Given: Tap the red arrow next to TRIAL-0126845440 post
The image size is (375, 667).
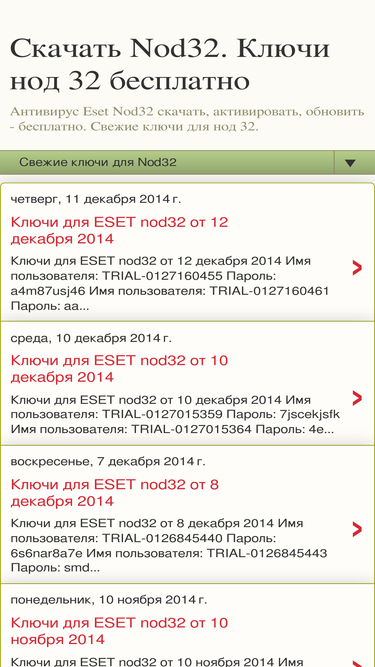Looking at the screenshot, I should (357, 530).
